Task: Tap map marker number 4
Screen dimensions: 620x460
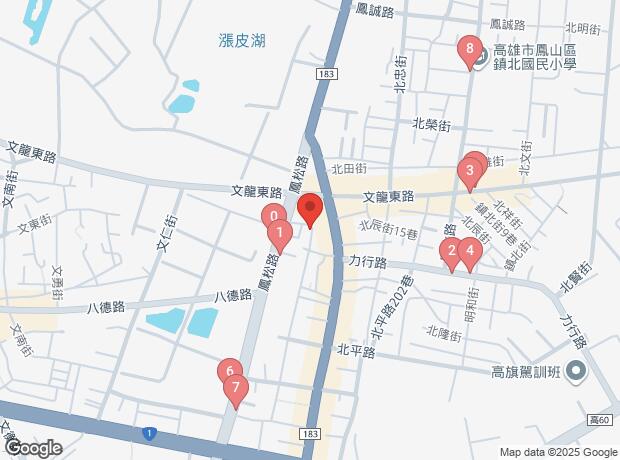Action: (469, 251)
